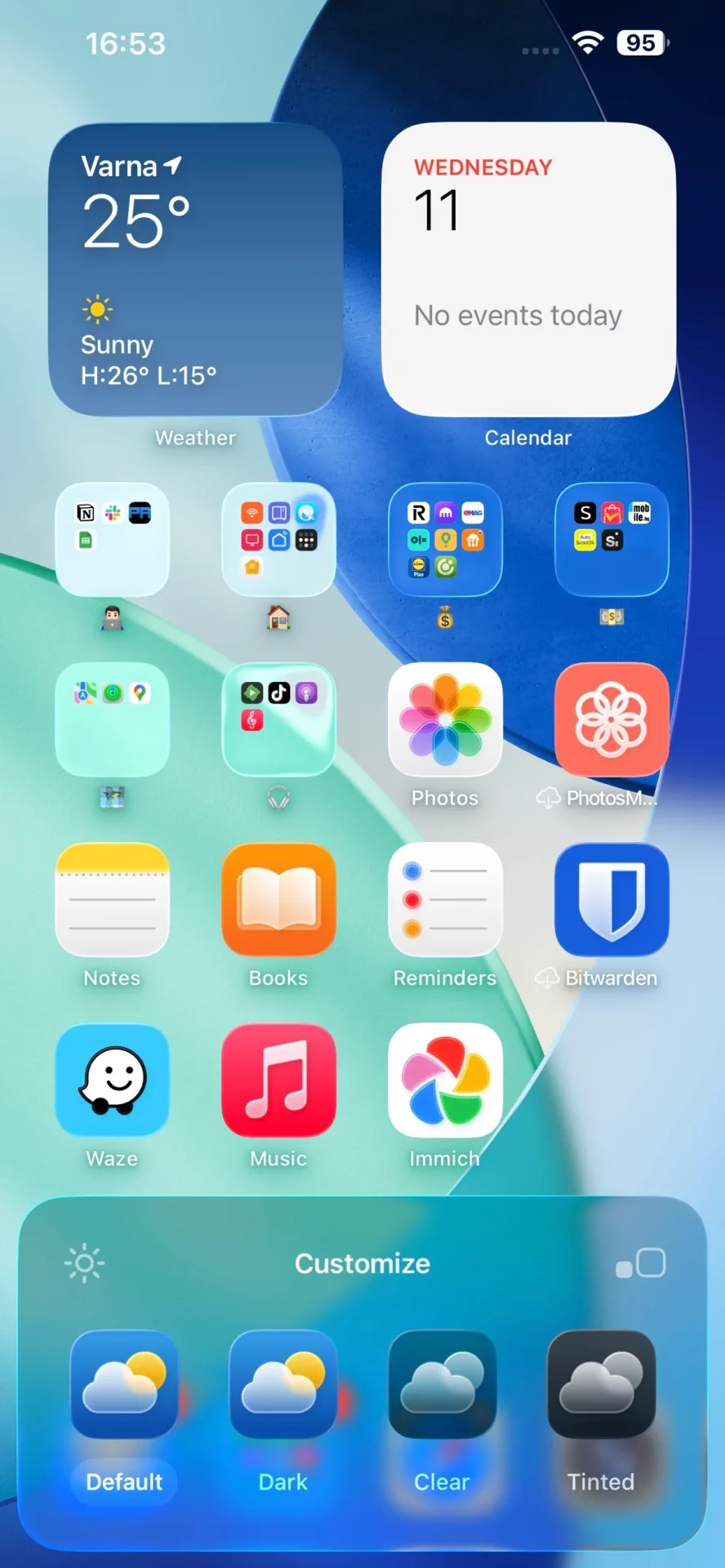The image size is (725, 1568).
Task: Launch the Photos app
Action: click(445, 719)
